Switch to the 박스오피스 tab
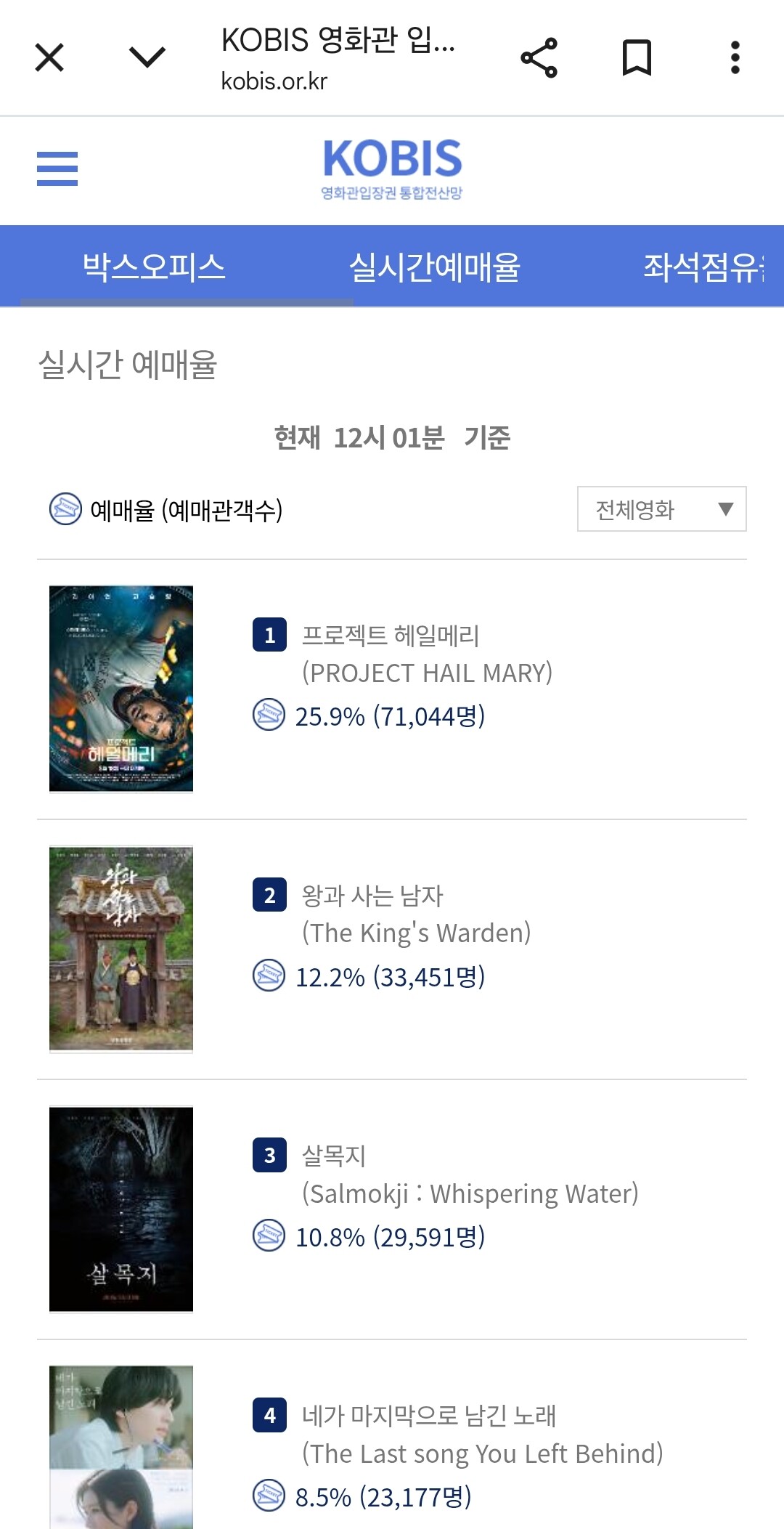784x1529 pixels. point(154,267)
